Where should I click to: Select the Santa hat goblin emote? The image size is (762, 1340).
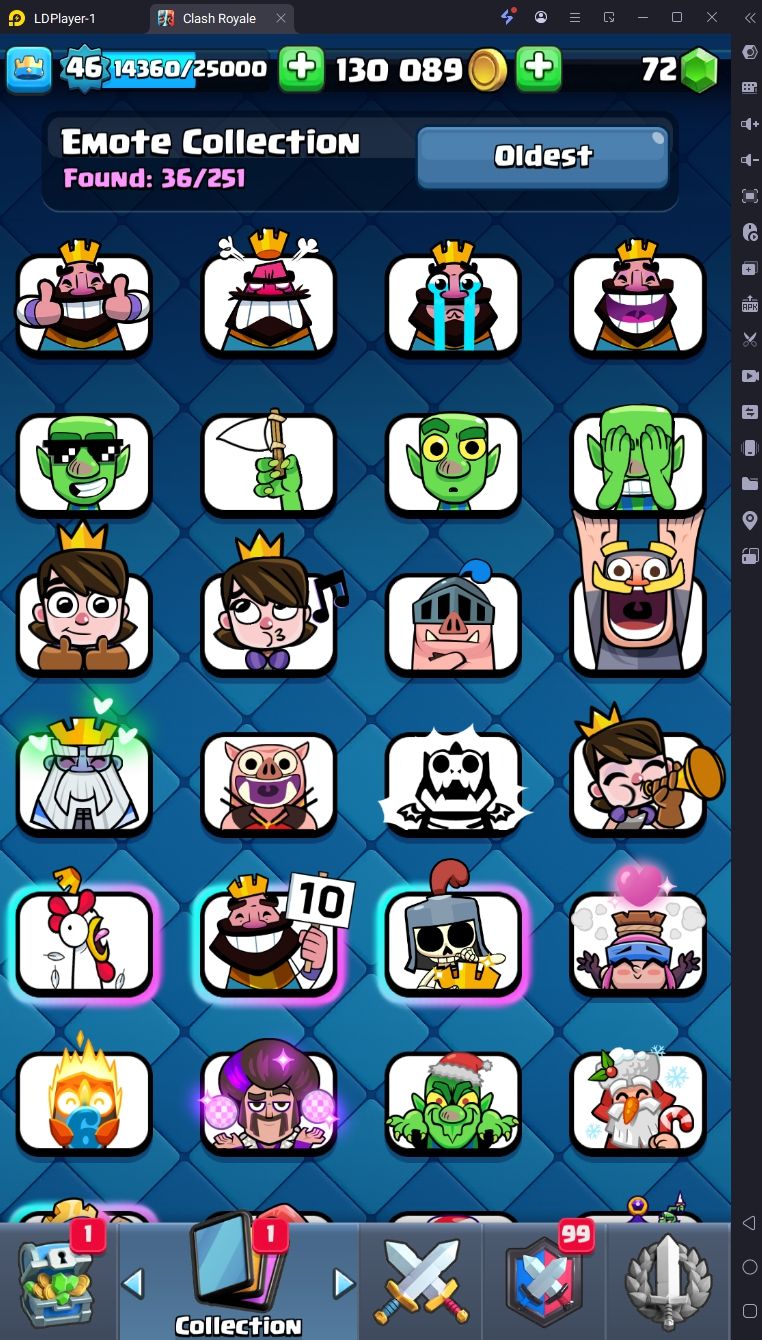click(453, 1101)
